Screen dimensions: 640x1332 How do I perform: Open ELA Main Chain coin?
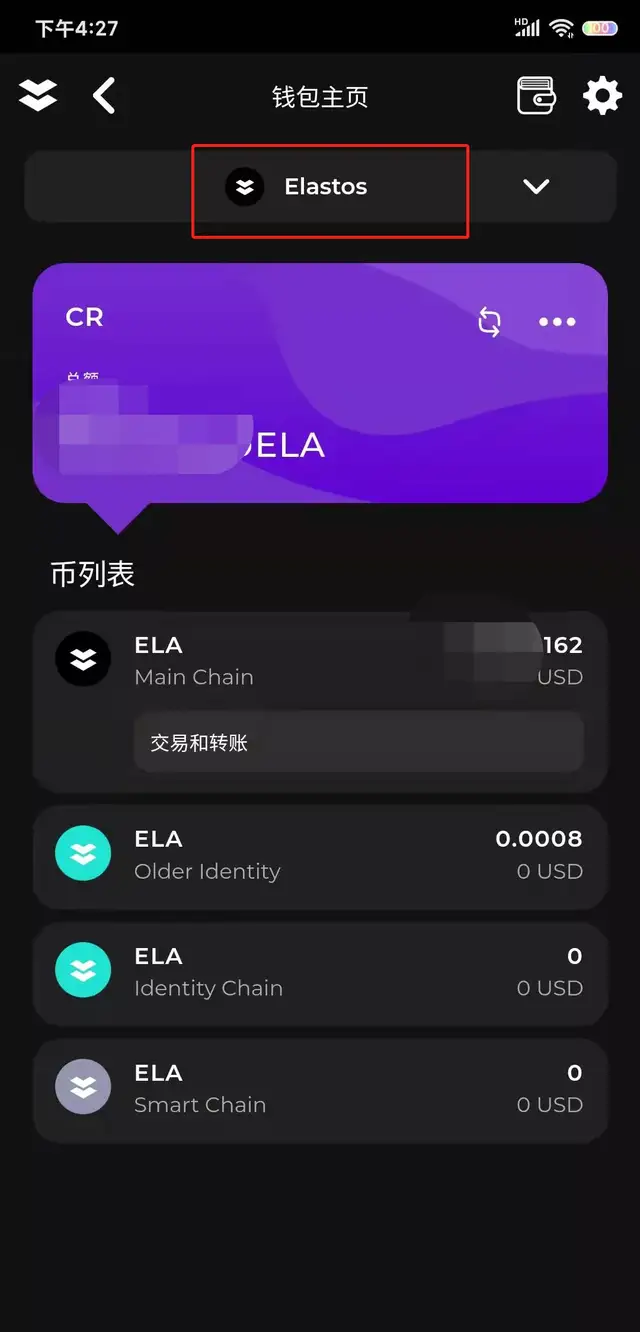point(300,660)
